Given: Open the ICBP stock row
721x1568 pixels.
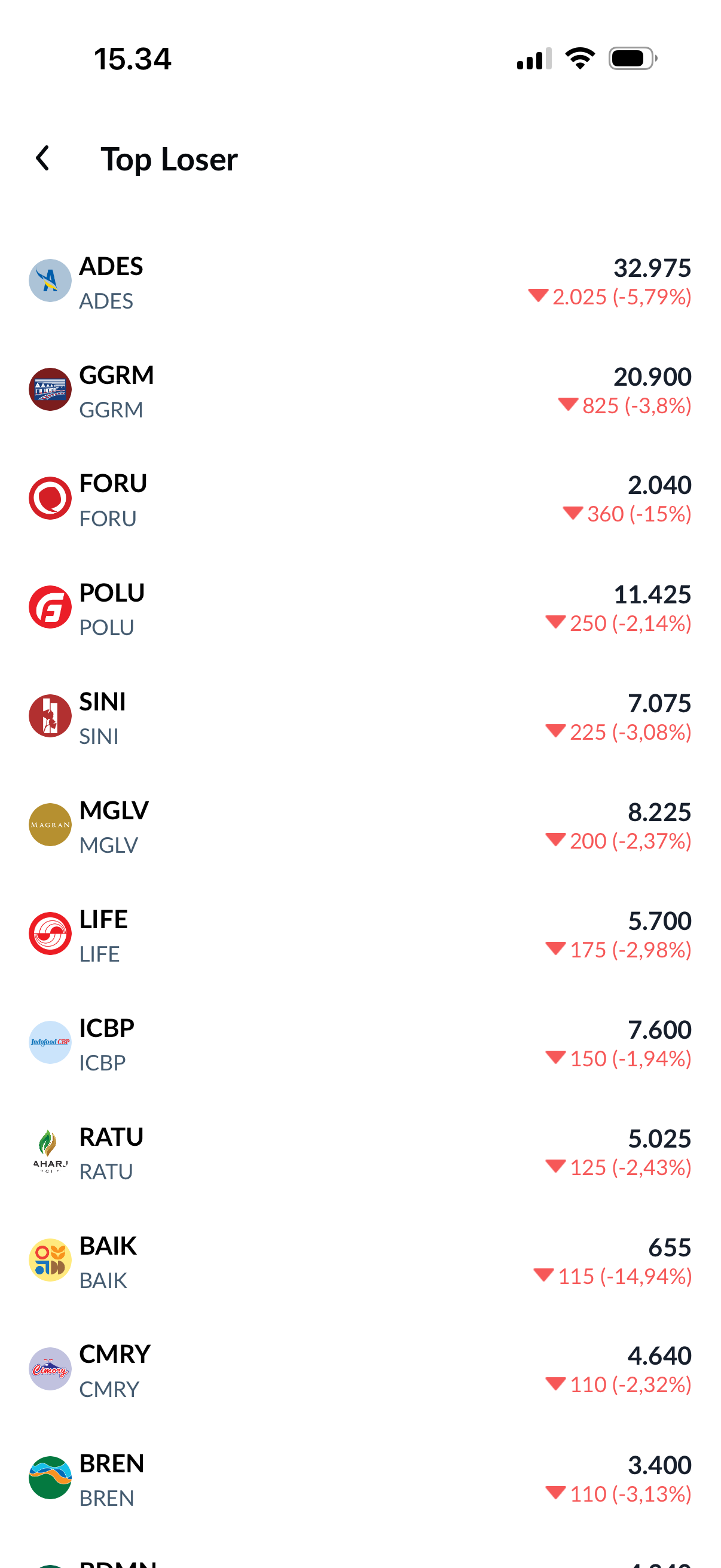Looking at the screenshot, I should coord(360,1044).
